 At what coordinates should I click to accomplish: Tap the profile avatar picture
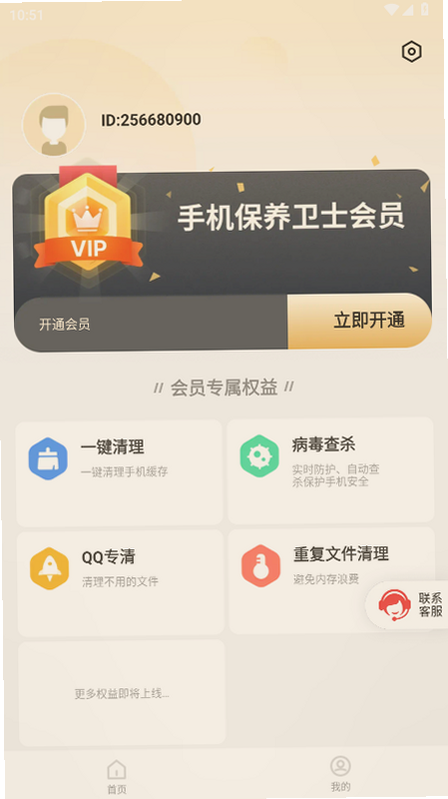tap(54, 125)
